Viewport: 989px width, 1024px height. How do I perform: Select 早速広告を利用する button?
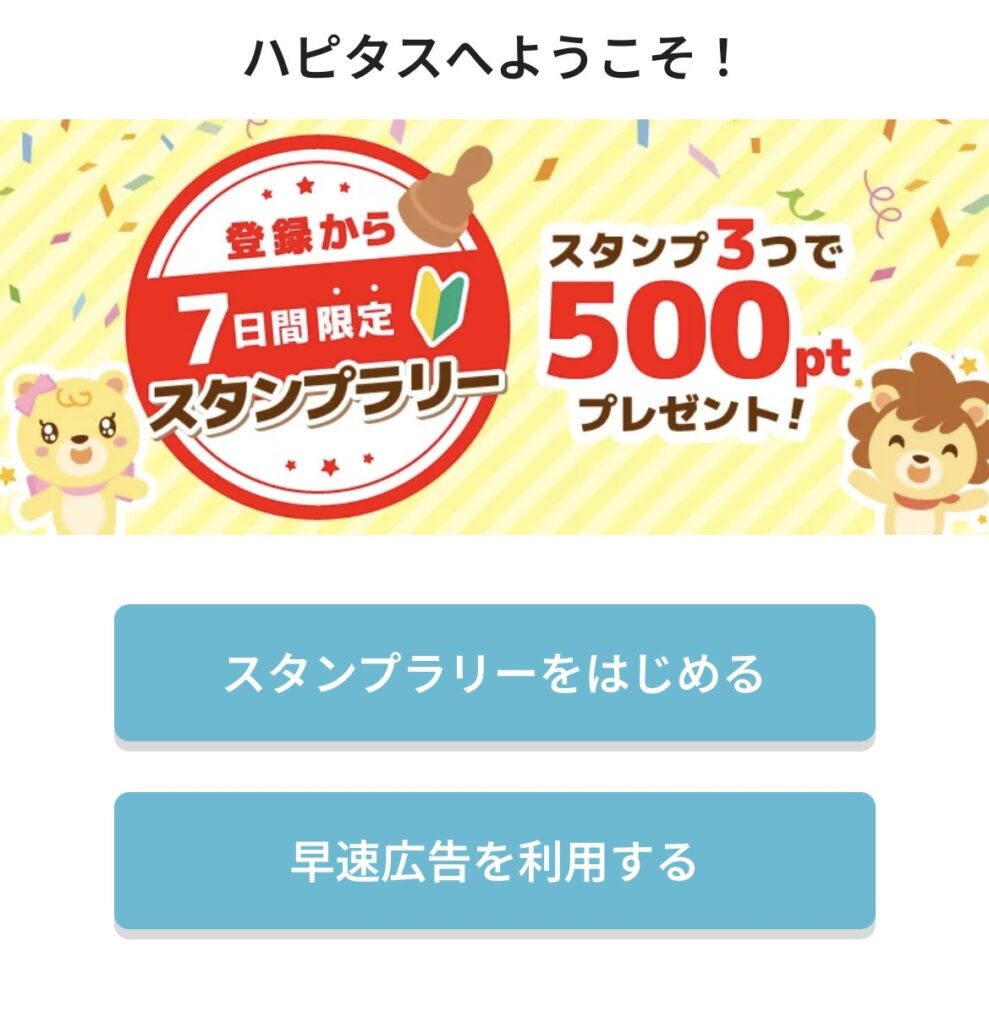coord(494,861)
